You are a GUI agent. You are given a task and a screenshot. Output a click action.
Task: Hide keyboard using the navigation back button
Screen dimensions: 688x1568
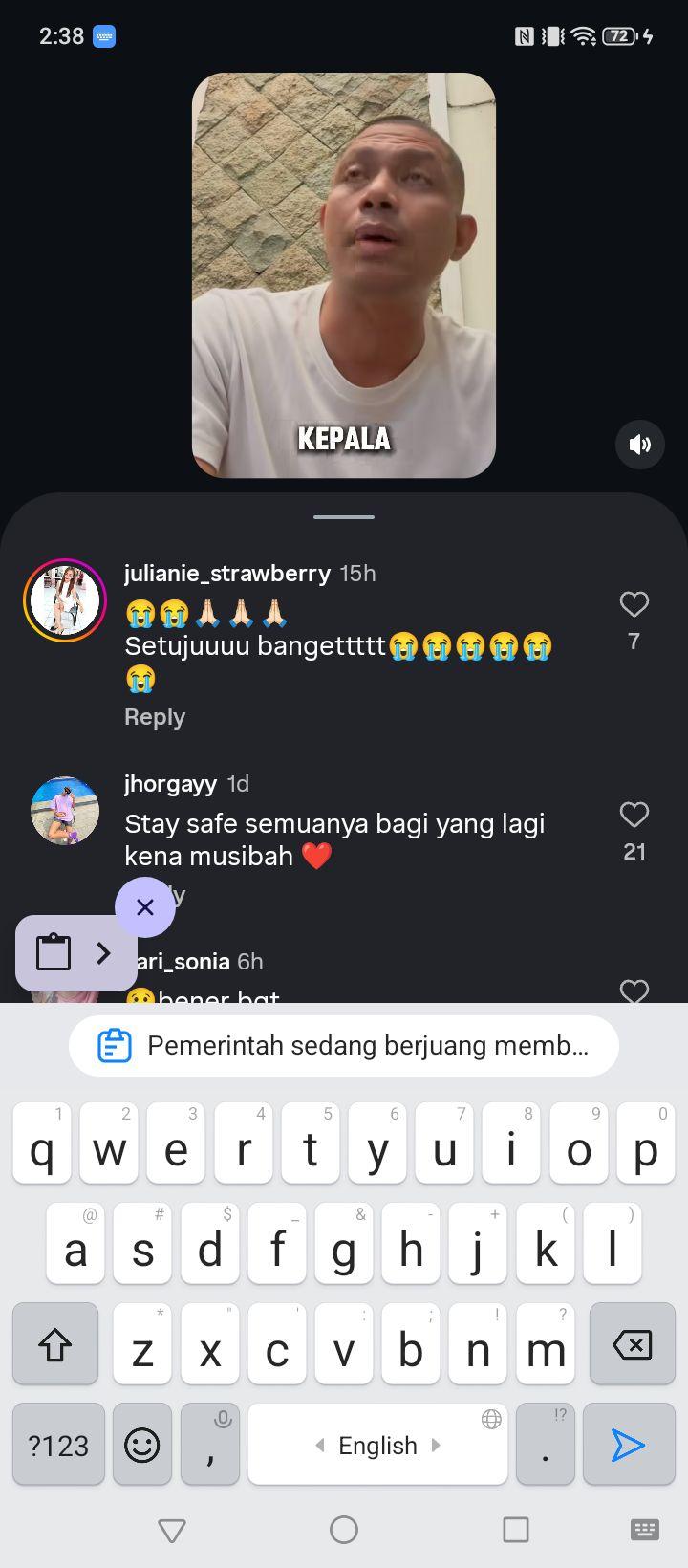tap(172, 1531)
